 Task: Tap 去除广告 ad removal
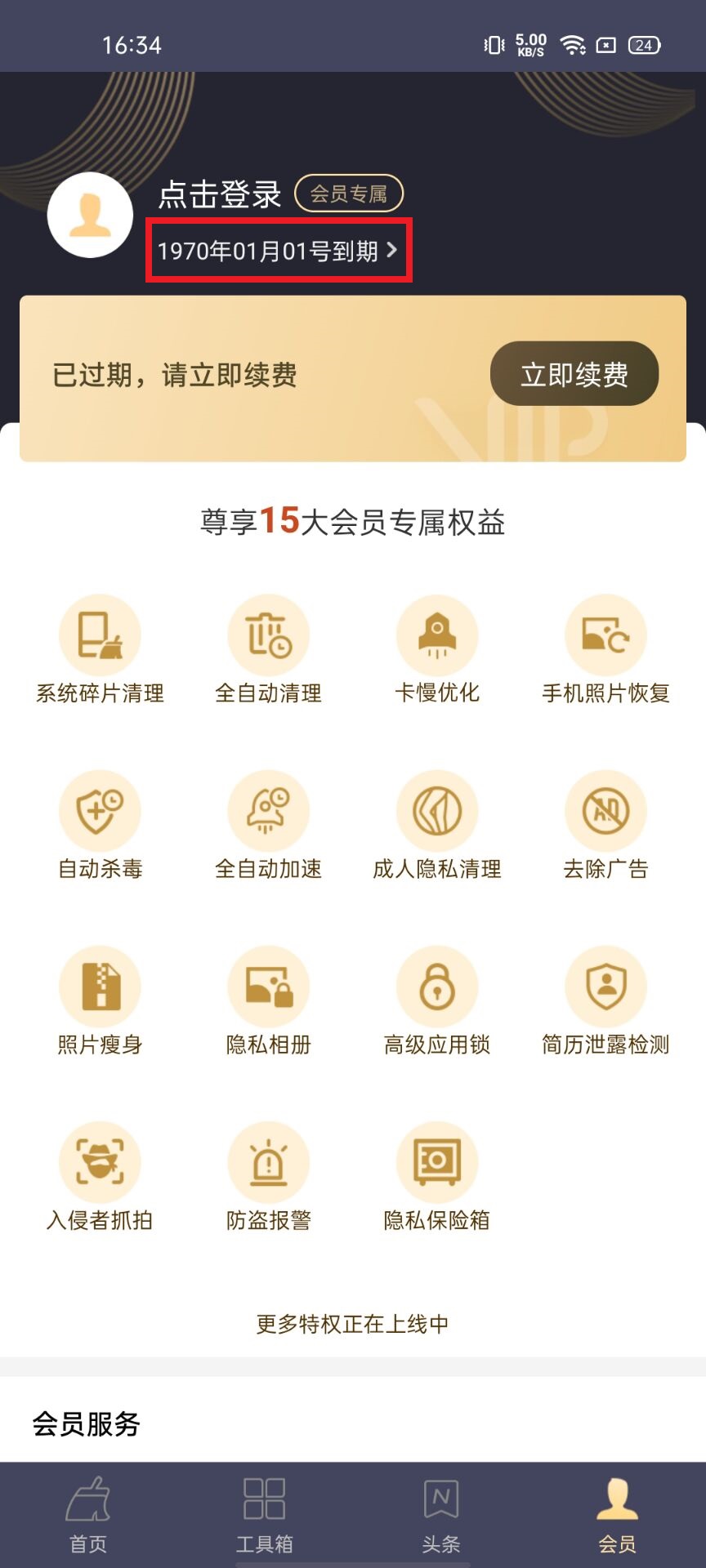tap(605, 825)
